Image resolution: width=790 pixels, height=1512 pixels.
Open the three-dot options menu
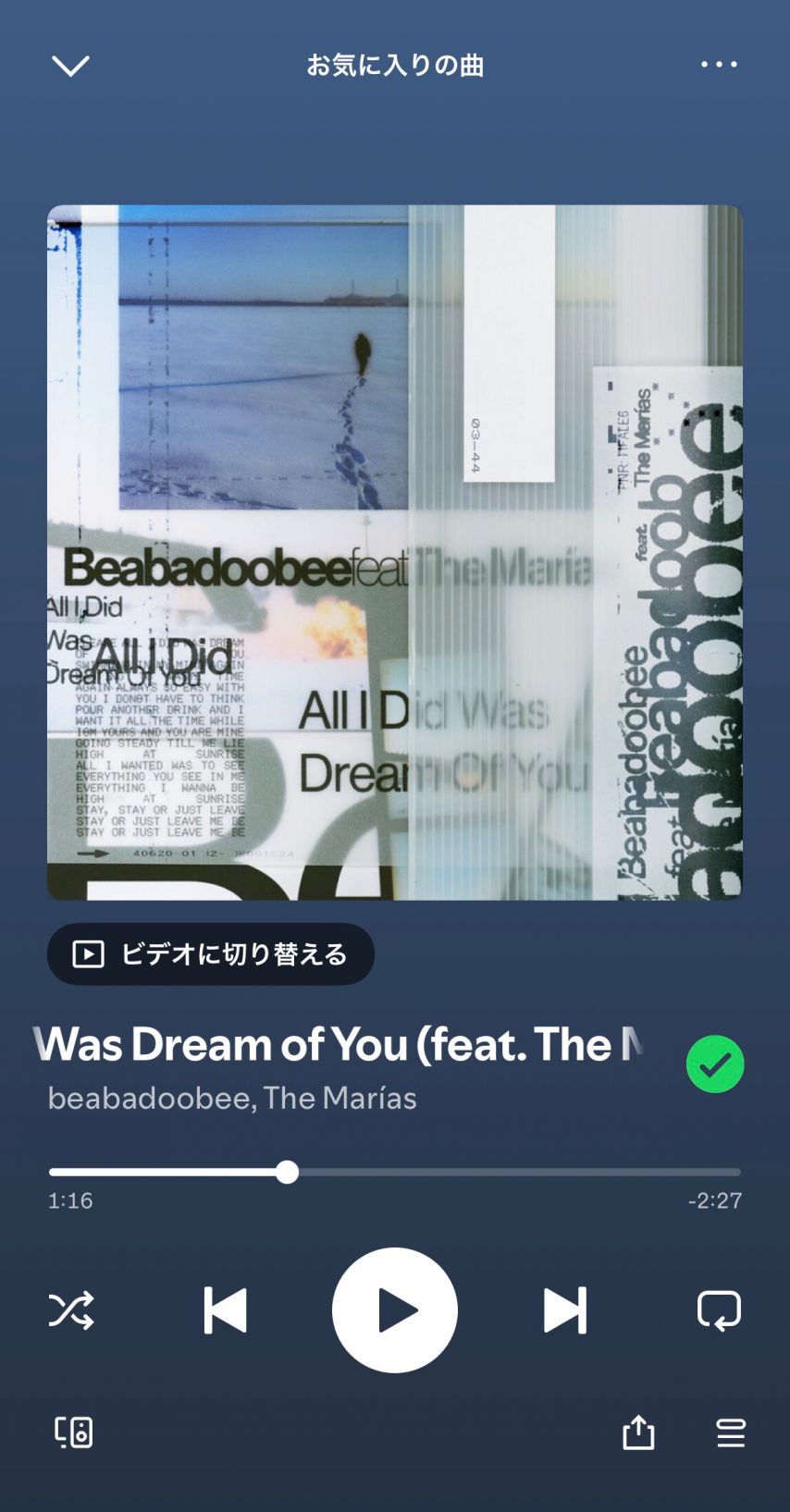point(719,65)
